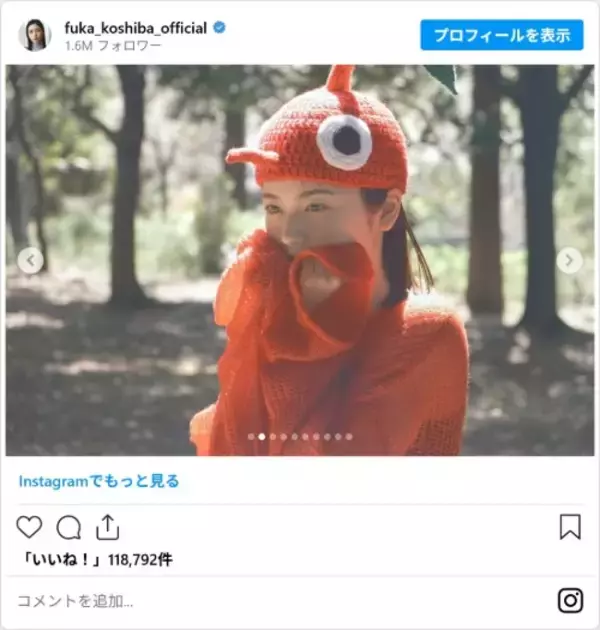
Task: Open the profile avatar picture
Action: click(x=35, y=35)
